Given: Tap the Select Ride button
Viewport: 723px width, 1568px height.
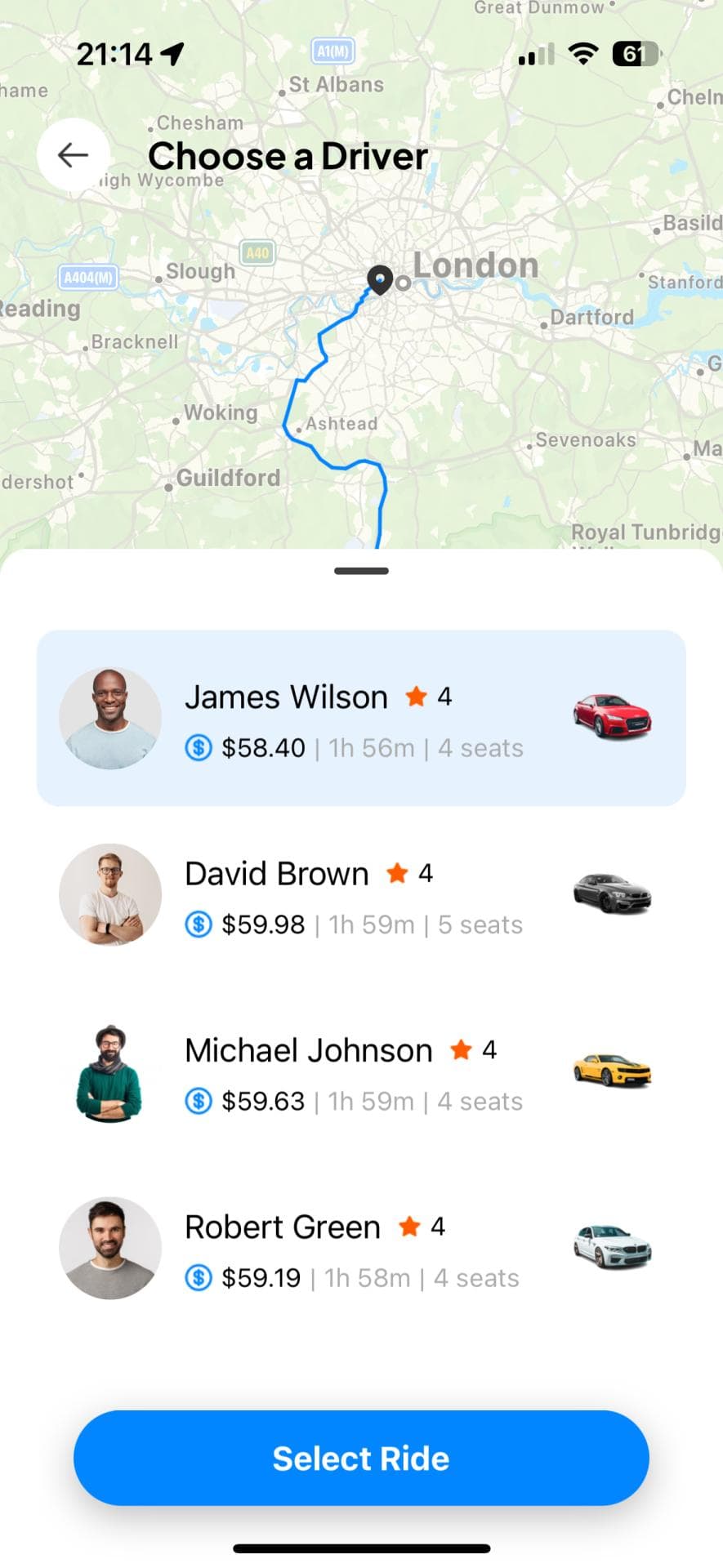Looking at the screenshot, I should [361, 1458].
